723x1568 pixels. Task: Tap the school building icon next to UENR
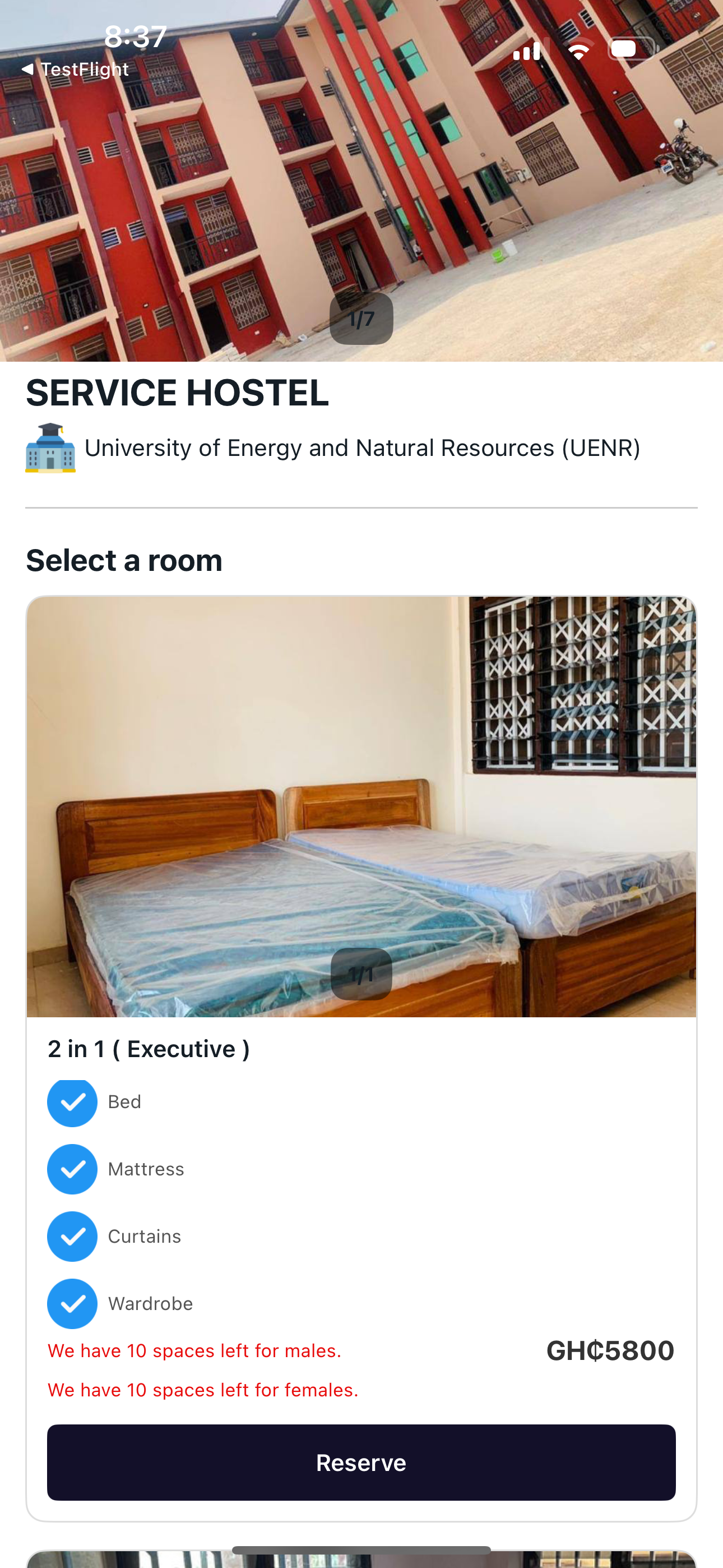[x=52, y=449]
